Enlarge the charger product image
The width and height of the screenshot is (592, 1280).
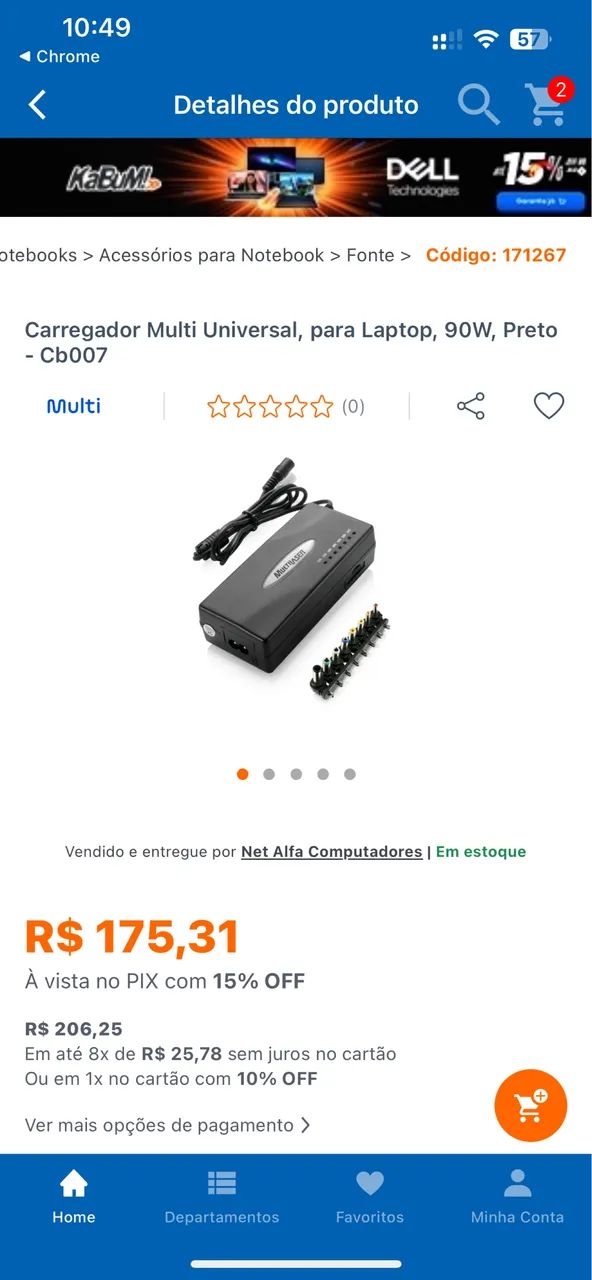pyautogui.click(x=292, y=580)
